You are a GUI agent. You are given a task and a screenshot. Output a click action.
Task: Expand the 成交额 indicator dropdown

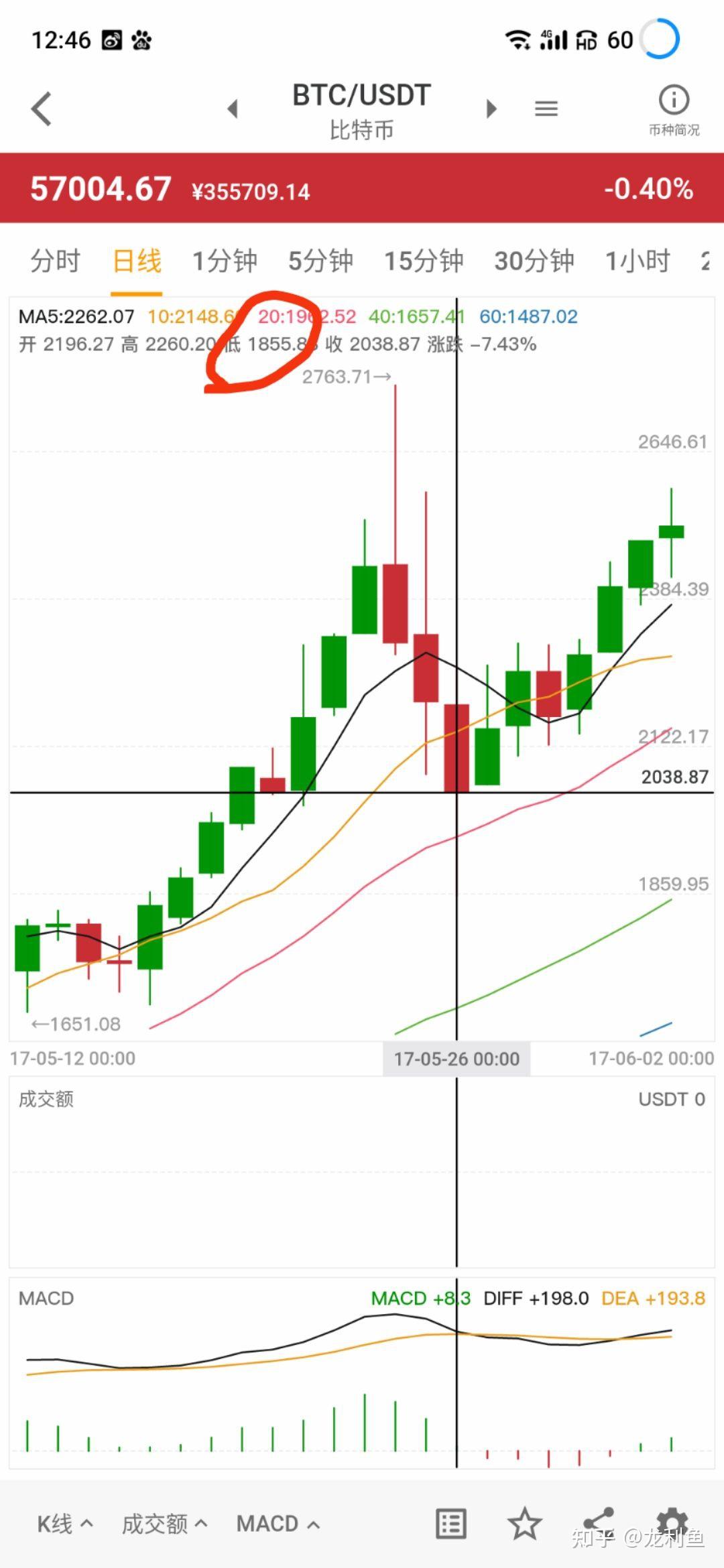pyautogui.click(x=164, y=1524)
